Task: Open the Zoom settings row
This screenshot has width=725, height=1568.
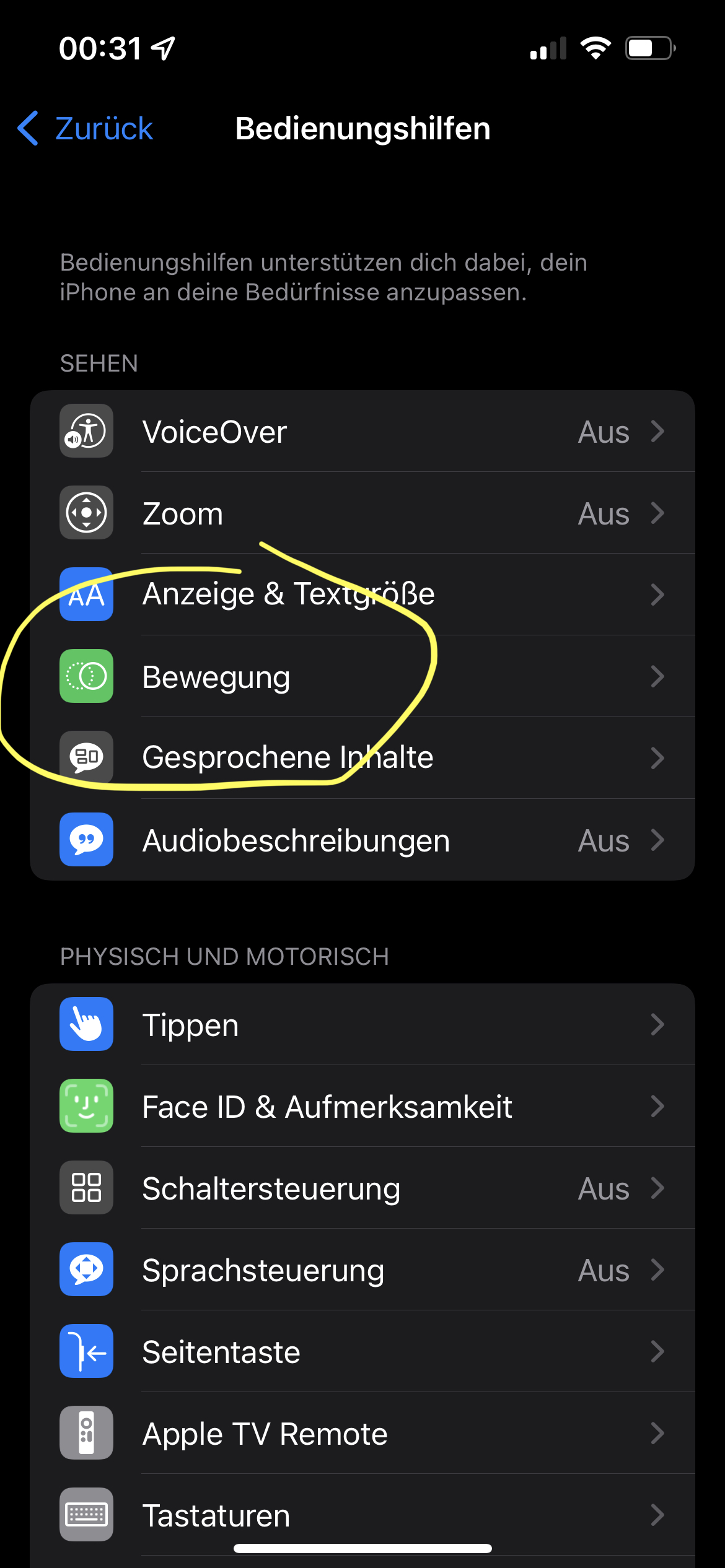Action: 362,513
